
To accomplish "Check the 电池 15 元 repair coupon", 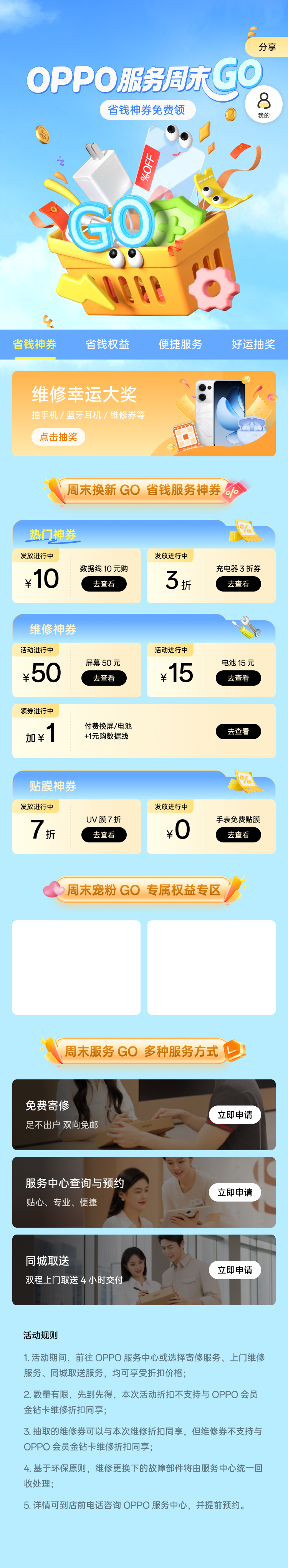I will (238, 678).
